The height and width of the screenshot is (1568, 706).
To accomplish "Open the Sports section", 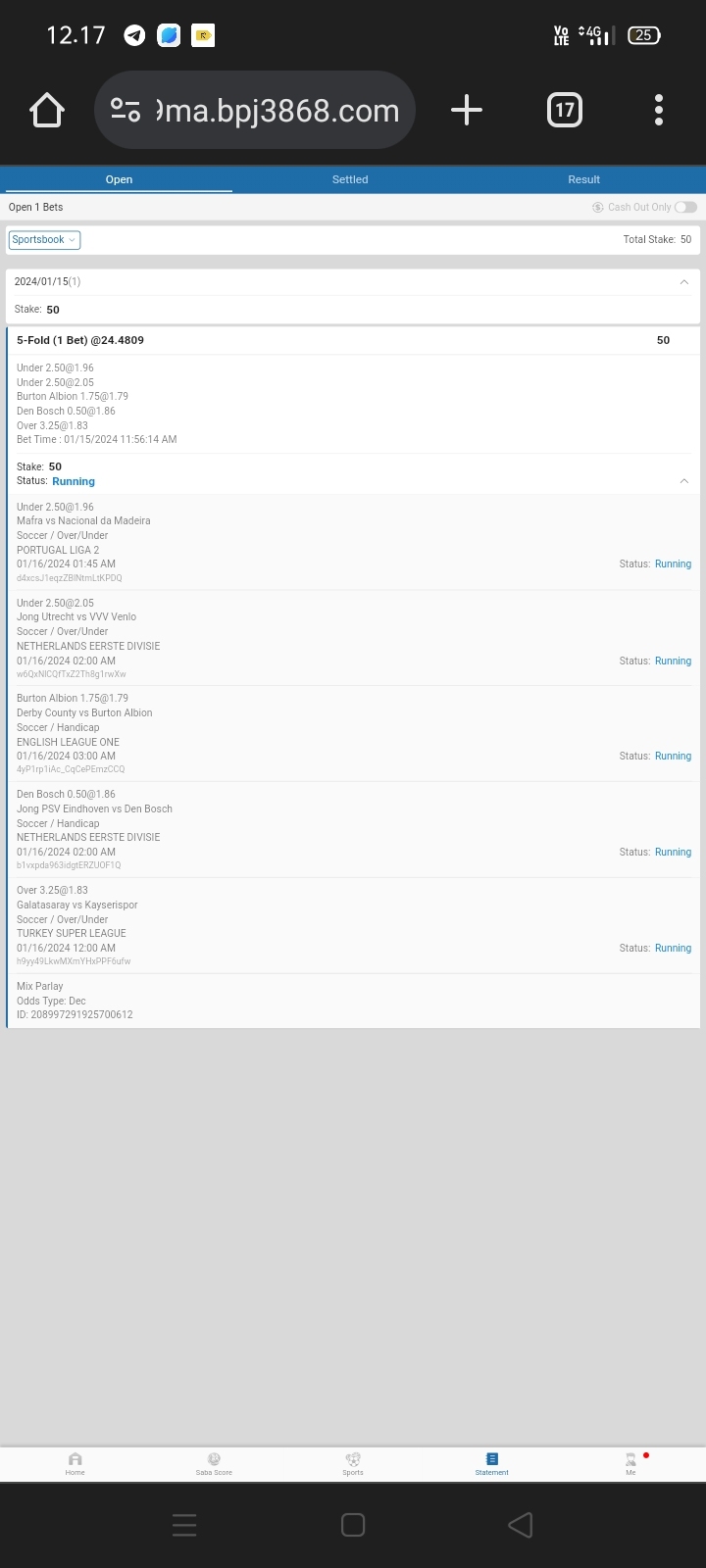I will pos(353,1463).
